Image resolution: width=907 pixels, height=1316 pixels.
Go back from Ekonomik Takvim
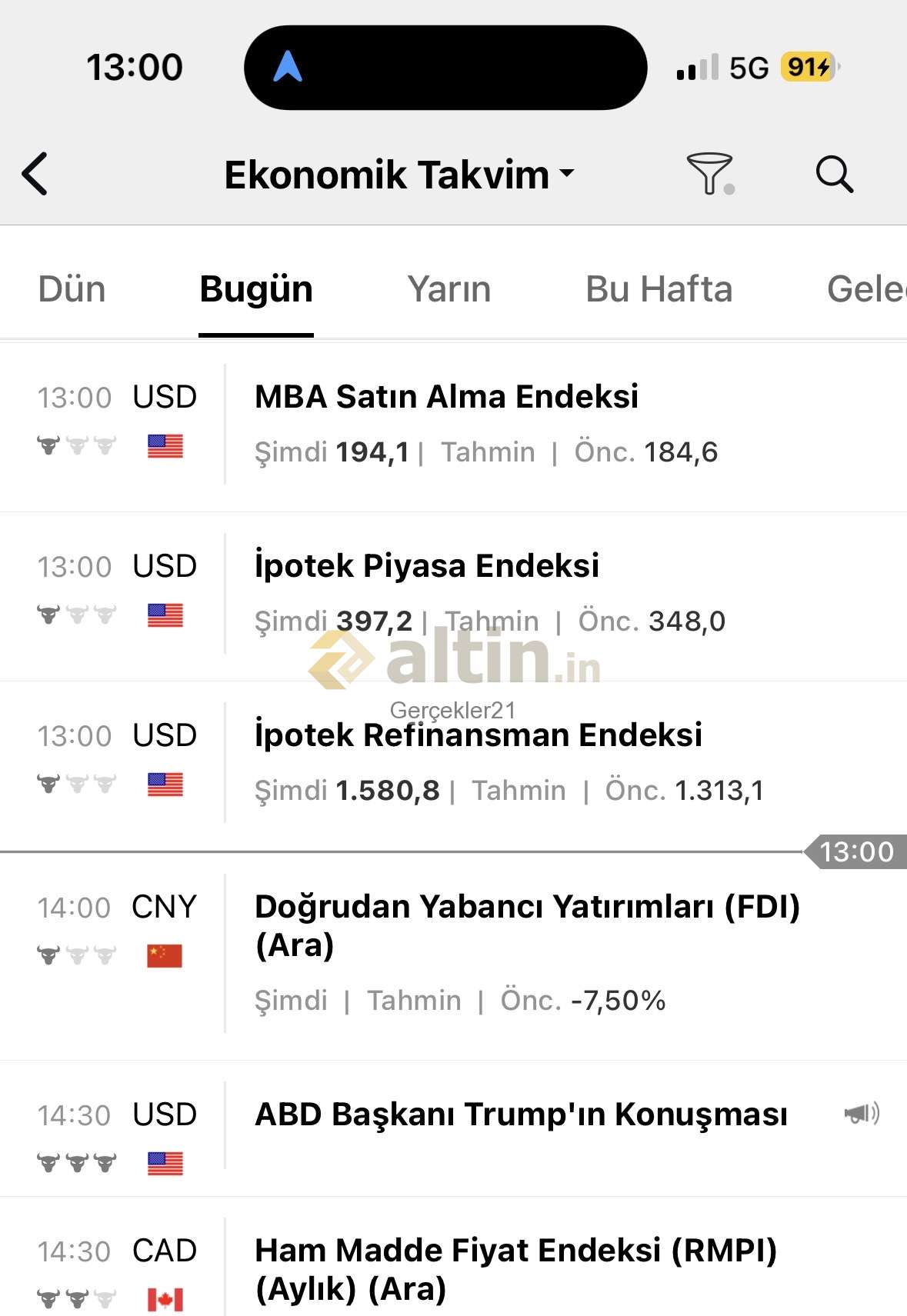(x=35, y=174)
